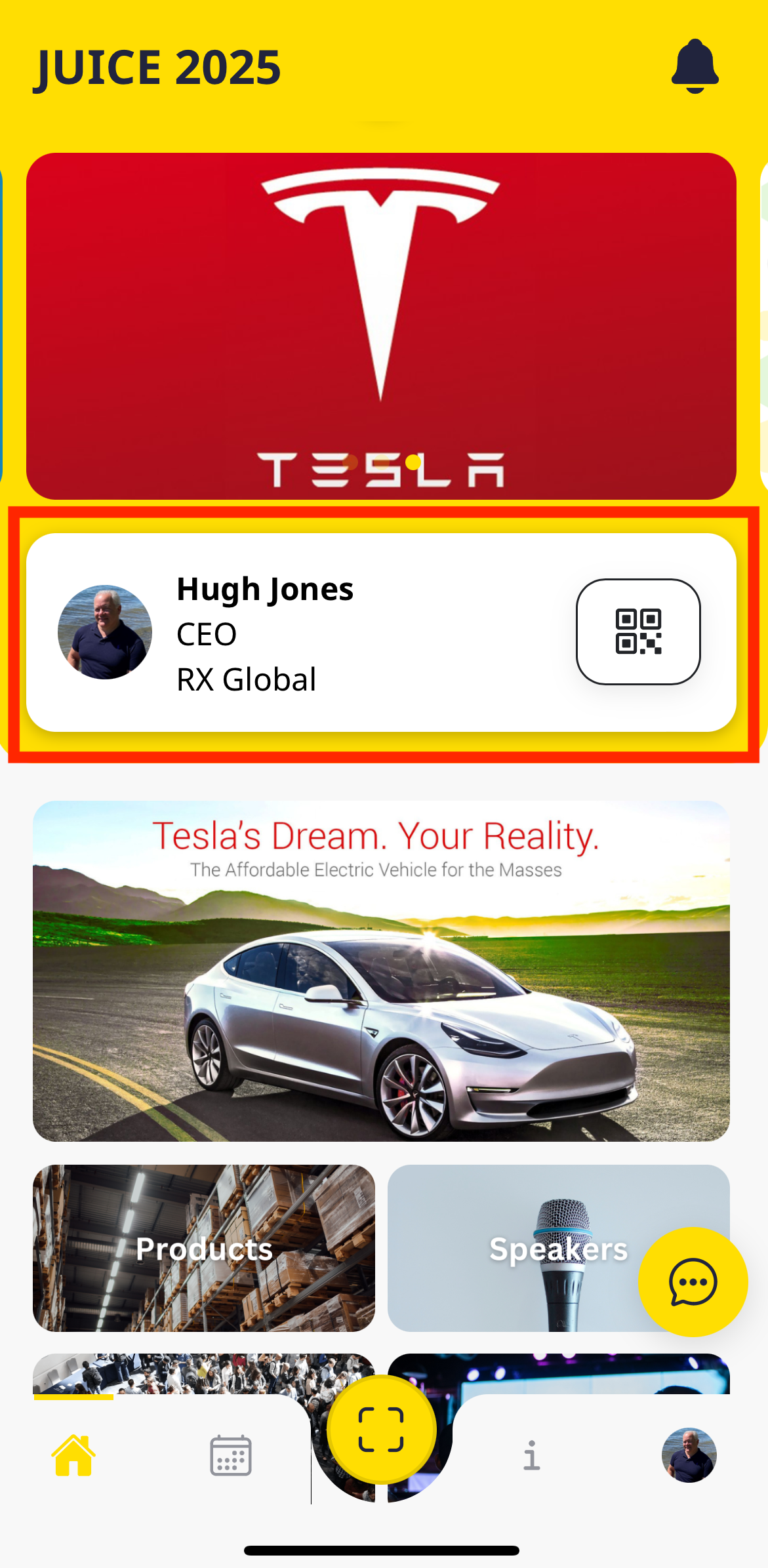Go to the info tab
The image size is (768, 1568).
tap(531, 1455)
